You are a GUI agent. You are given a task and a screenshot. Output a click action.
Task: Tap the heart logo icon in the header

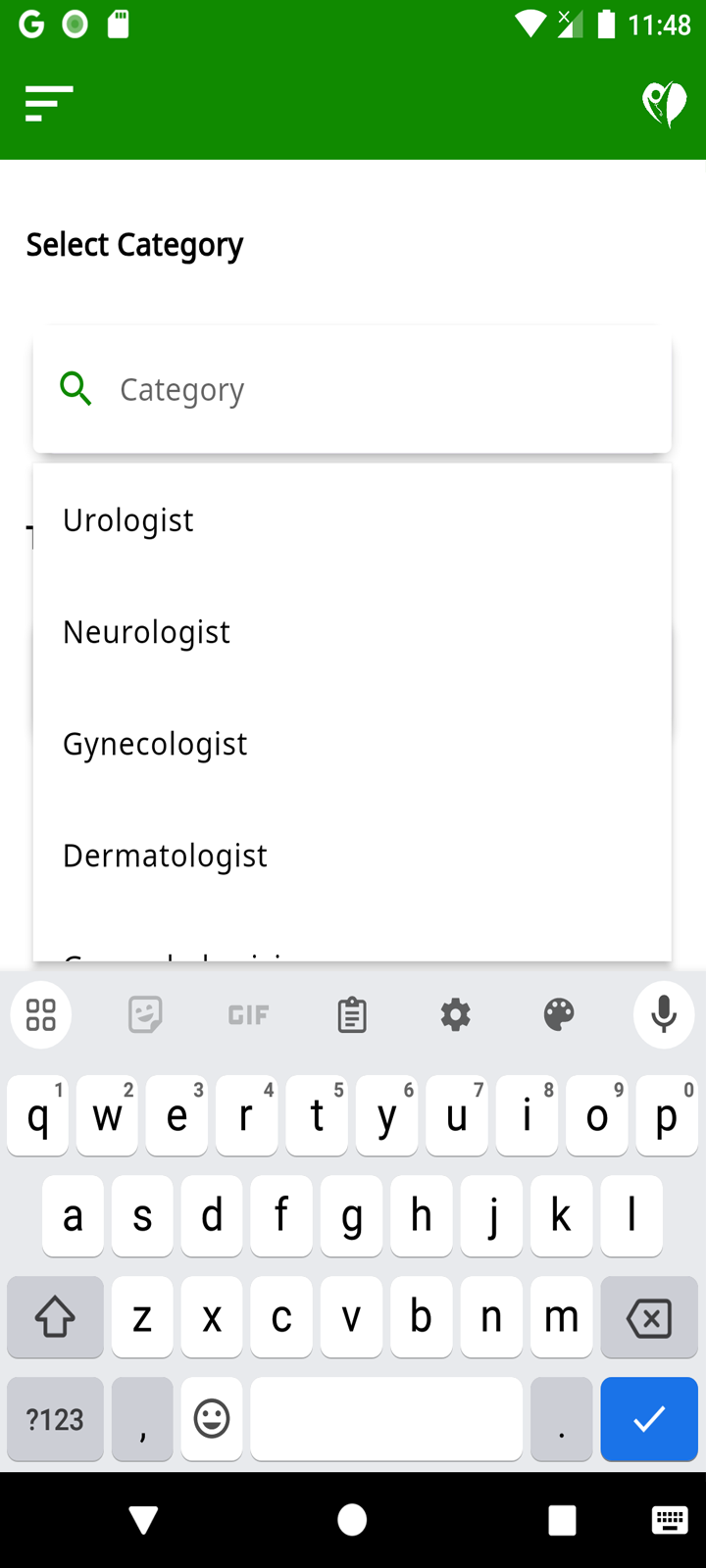pos(664,103)
